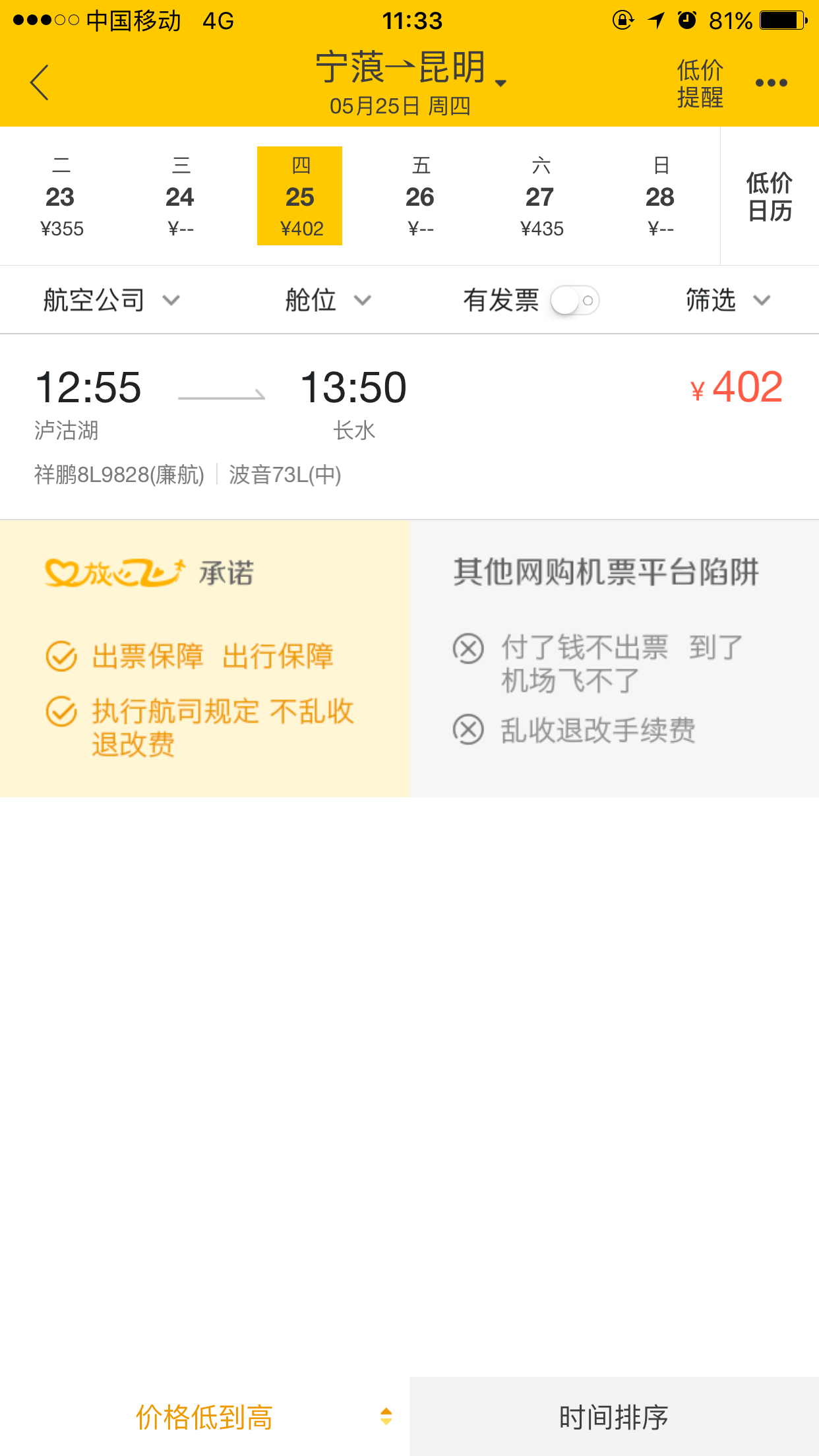
Task: Sort by 价格低到高 price
Action: (x=204, y=1416)
